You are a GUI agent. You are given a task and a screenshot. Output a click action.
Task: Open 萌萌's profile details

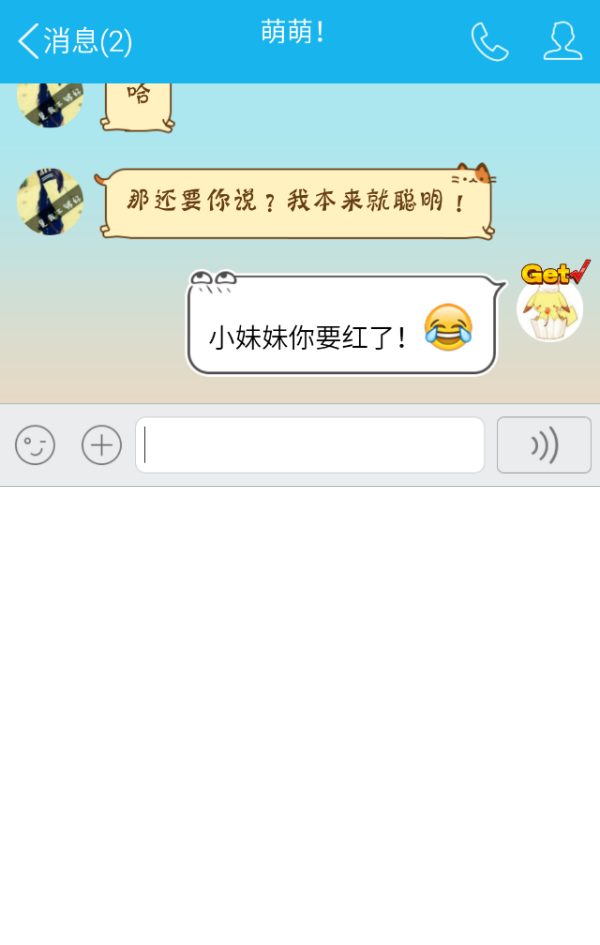pyautogui.click(x=562, y=41)
